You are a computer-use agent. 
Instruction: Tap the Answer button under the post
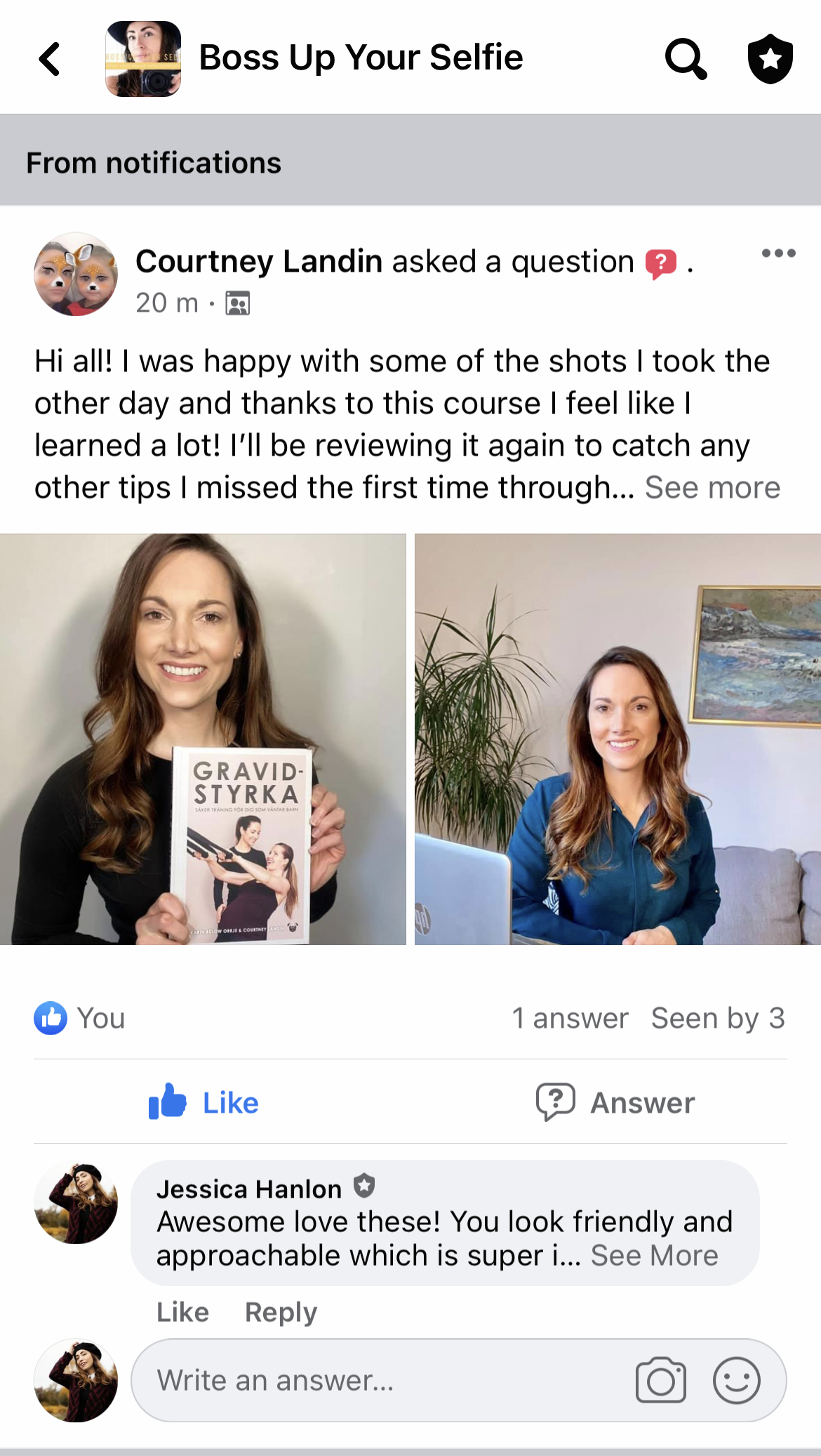(x=615, y=1102)
